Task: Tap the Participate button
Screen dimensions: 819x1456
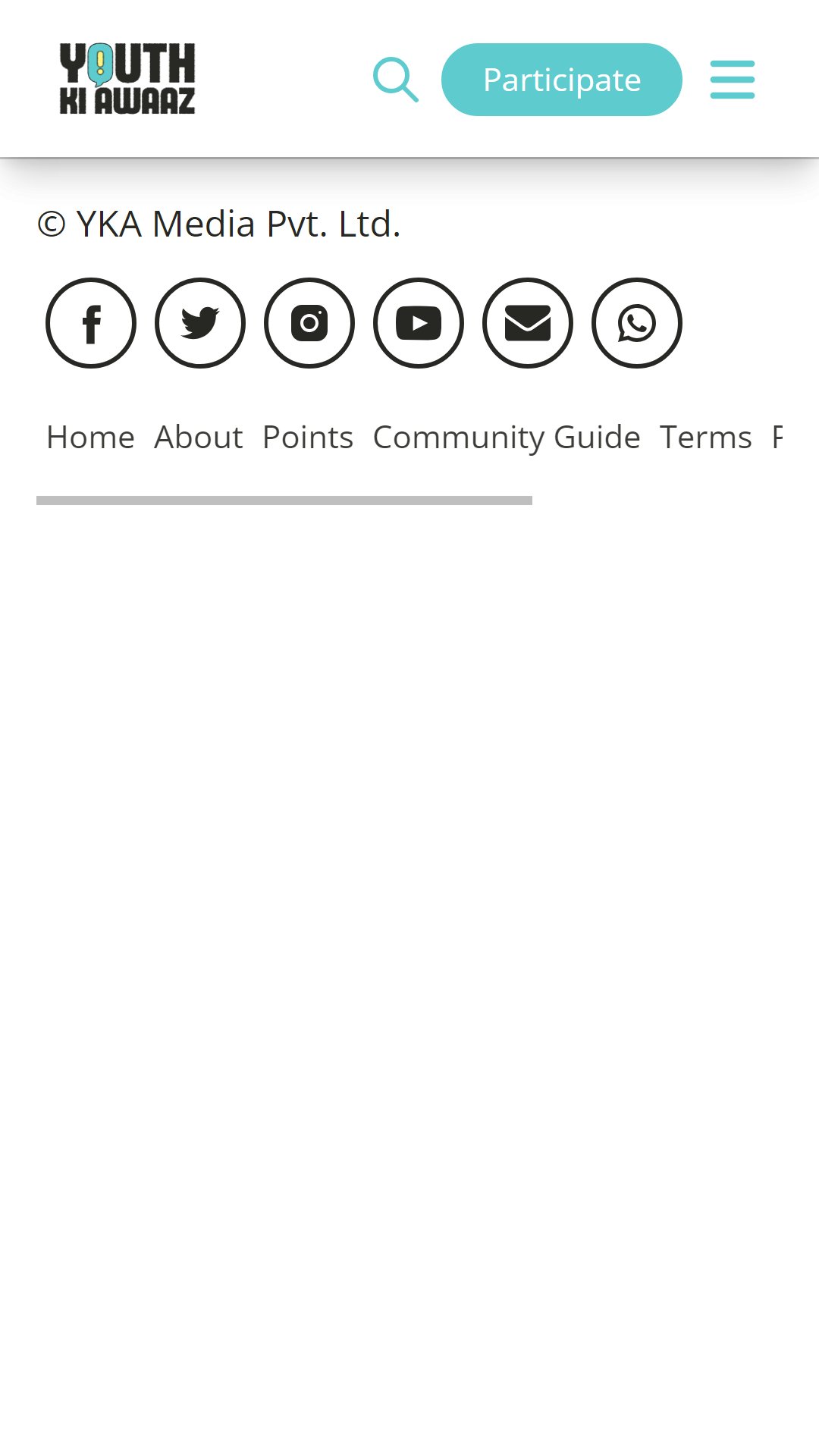Action: (561, 80)
